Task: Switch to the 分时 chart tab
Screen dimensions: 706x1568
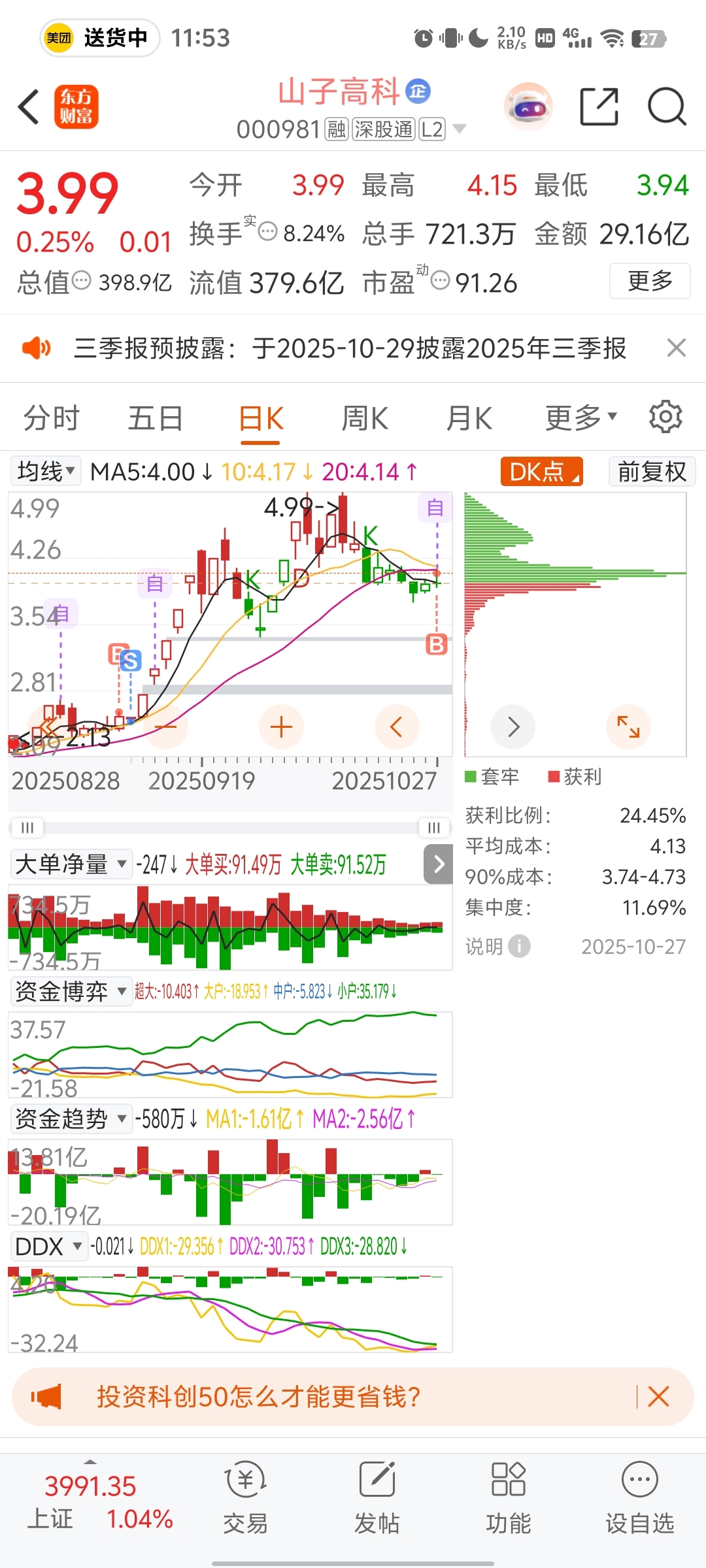Action: [51, 418]
